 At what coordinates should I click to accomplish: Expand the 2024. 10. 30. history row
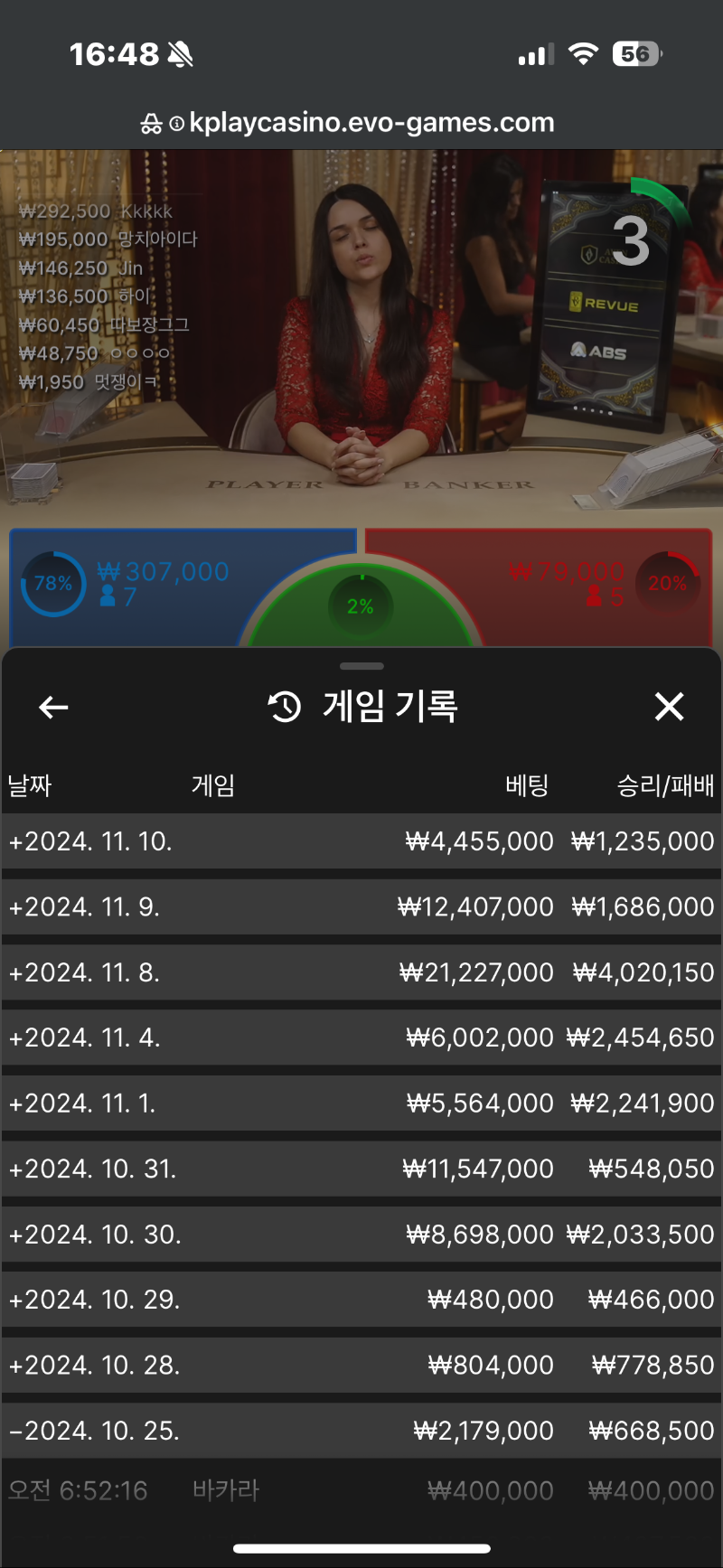pyautogui.click(x=361, y=1235)
